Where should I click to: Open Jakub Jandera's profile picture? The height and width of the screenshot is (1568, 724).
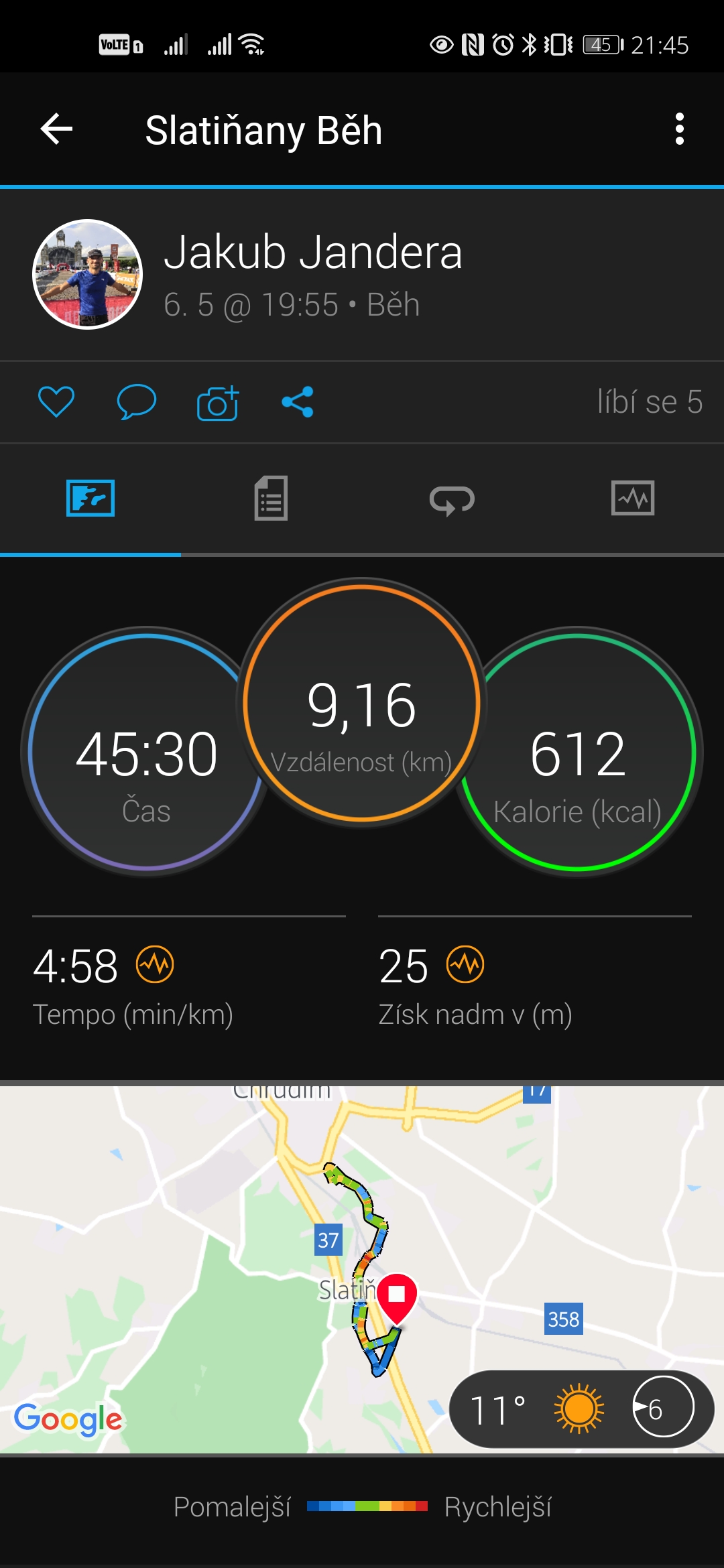click(88, 274)
